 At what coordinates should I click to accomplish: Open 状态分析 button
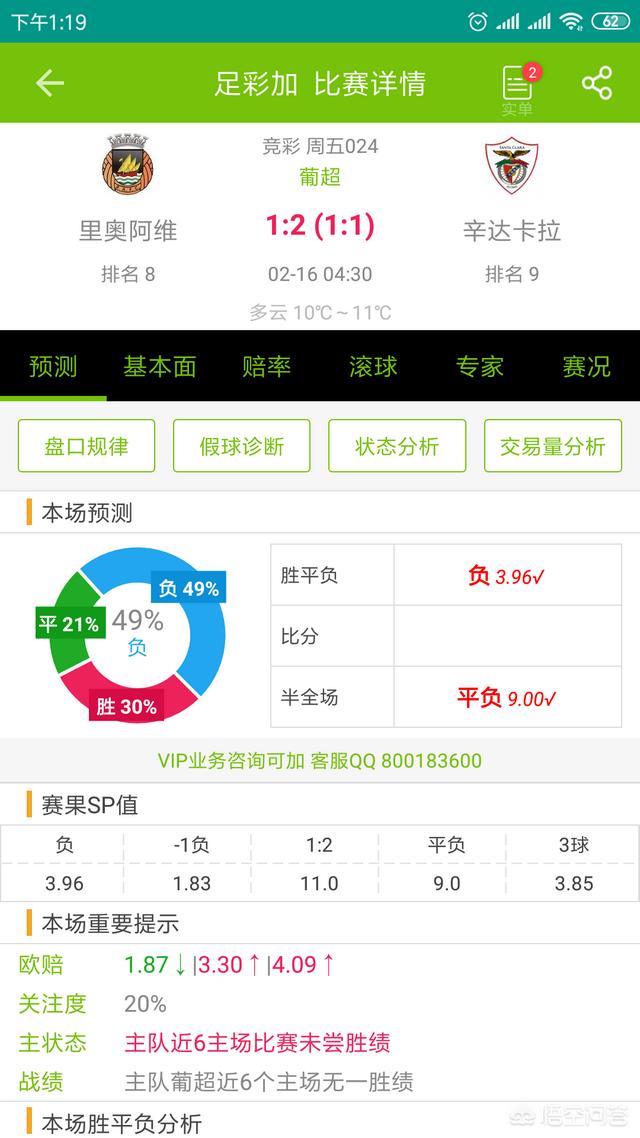pos(397,446)
